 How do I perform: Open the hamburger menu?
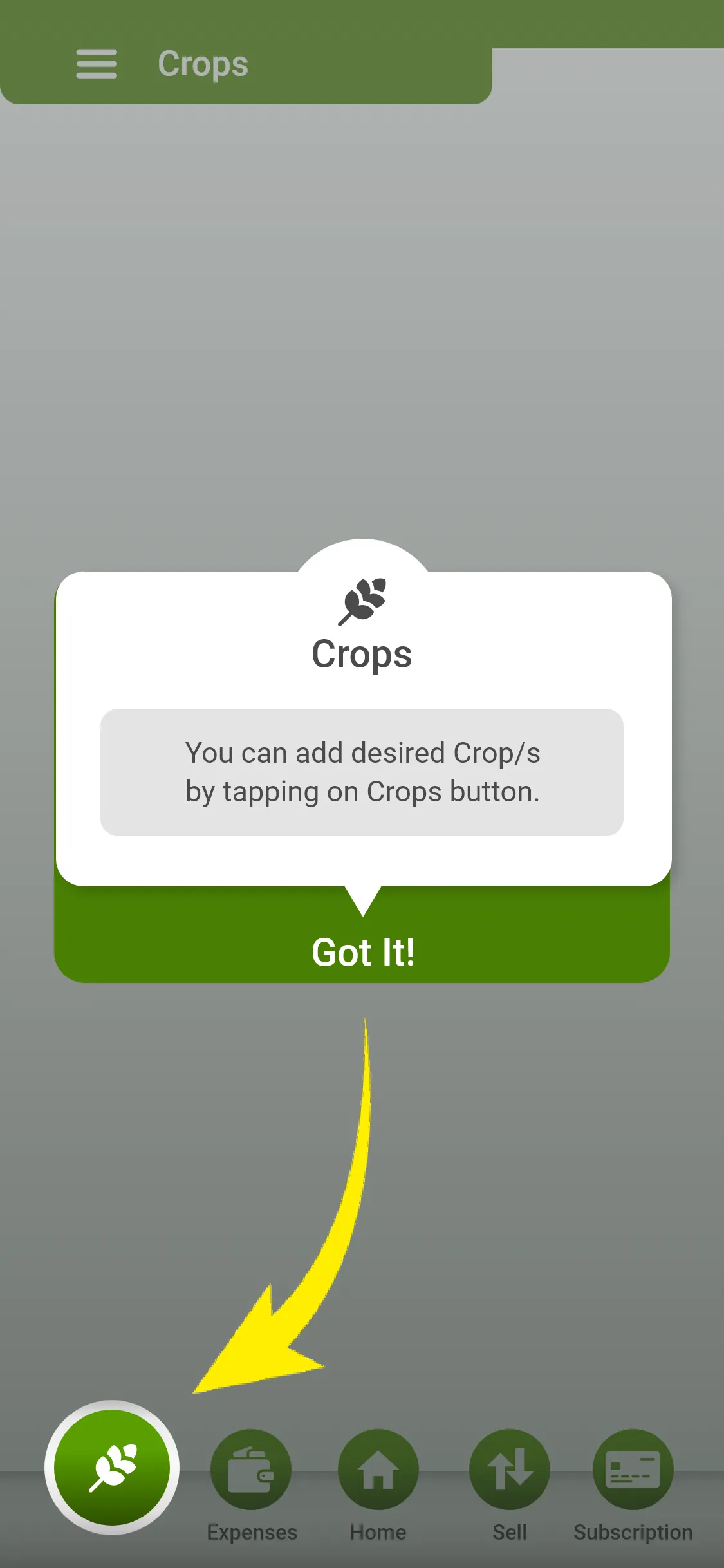pos(97,64)
